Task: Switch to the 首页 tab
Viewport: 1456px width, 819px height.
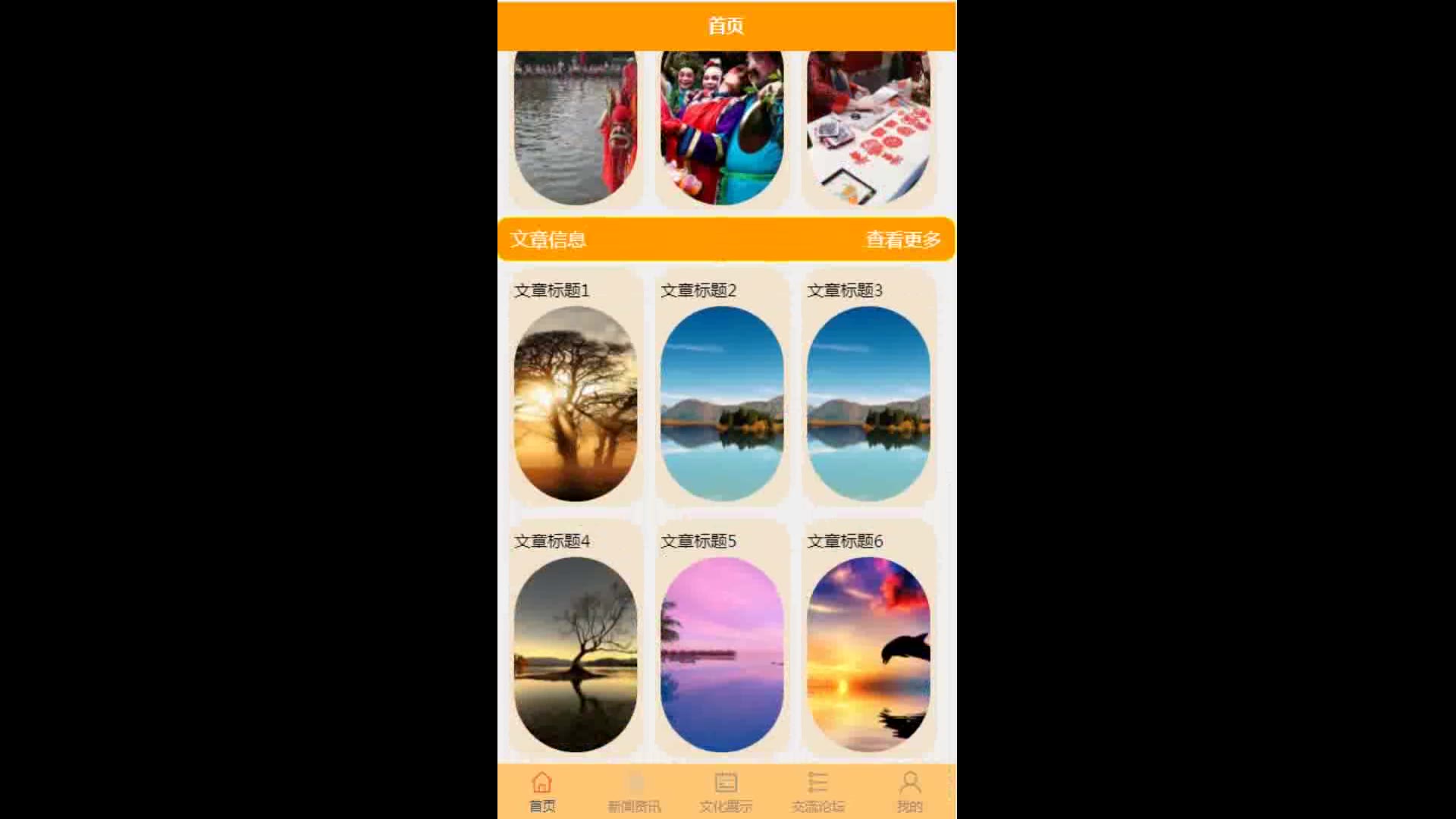Action: (x=542, y=792)
